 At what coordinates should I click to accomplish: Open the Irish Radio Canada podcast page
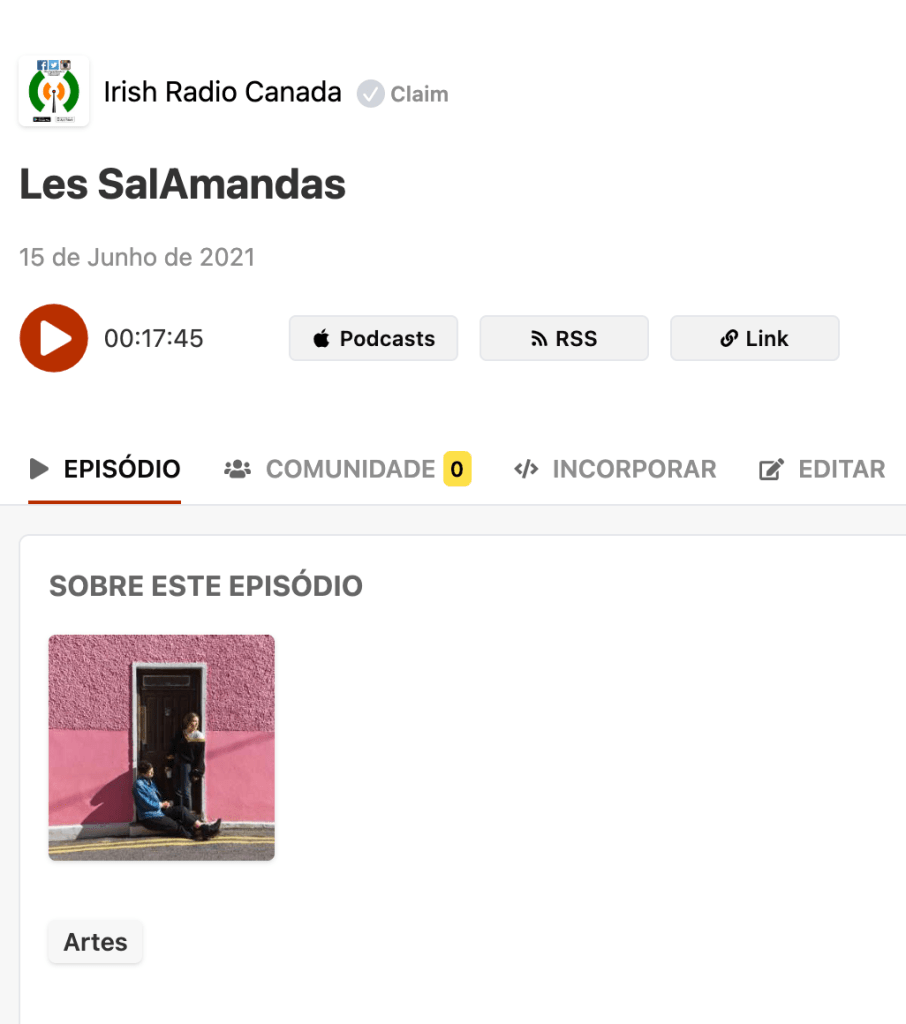point(222,93)
